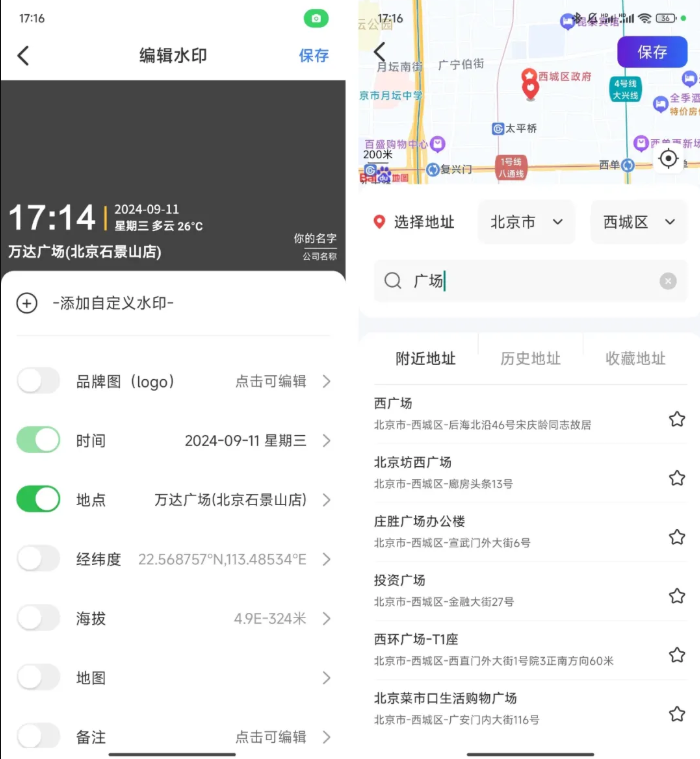This screenshot has width=700, height=759.
Task: Turn on the 经纬度 switch
Action: point(38,559)
